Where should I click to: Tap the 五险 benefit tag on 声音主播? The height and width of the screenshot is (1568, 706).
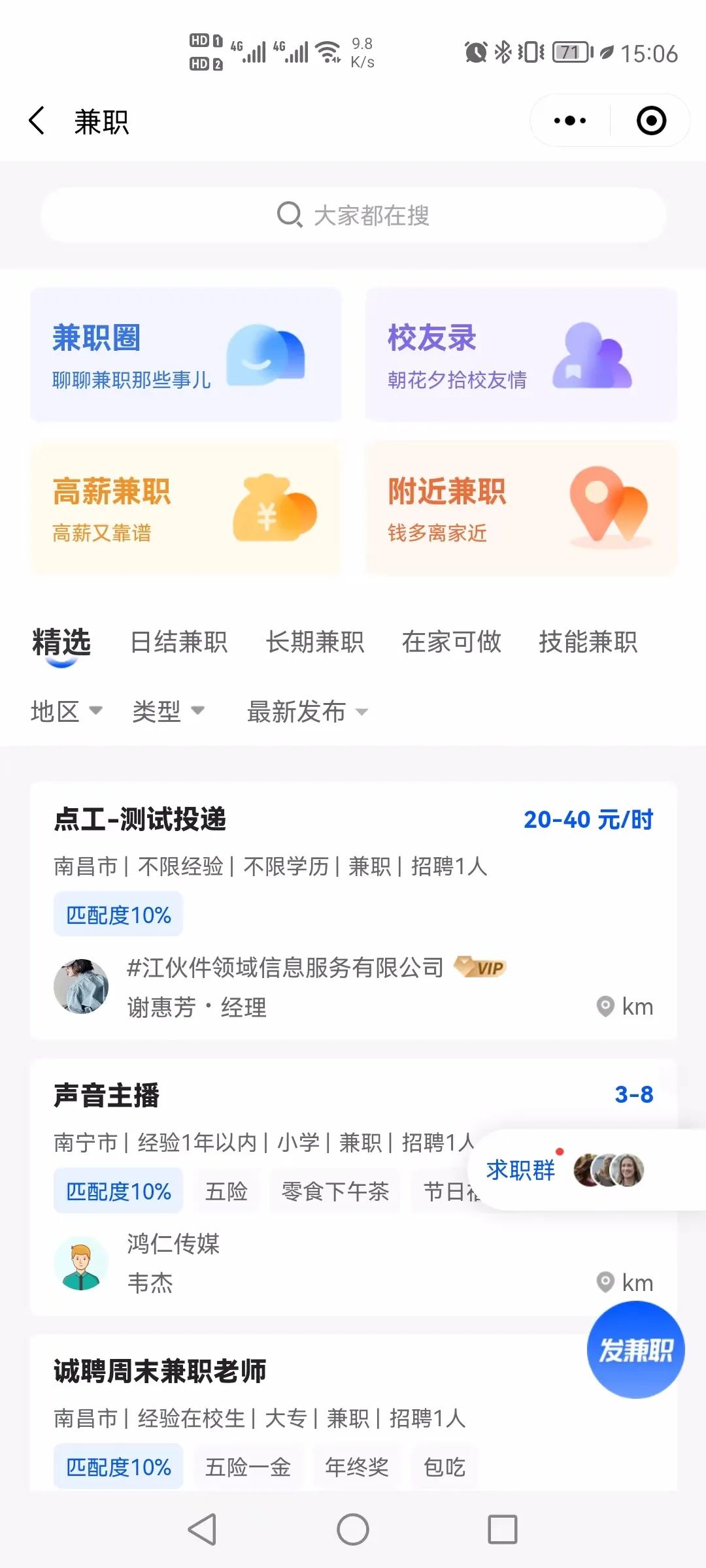(x=226, y=1190)
